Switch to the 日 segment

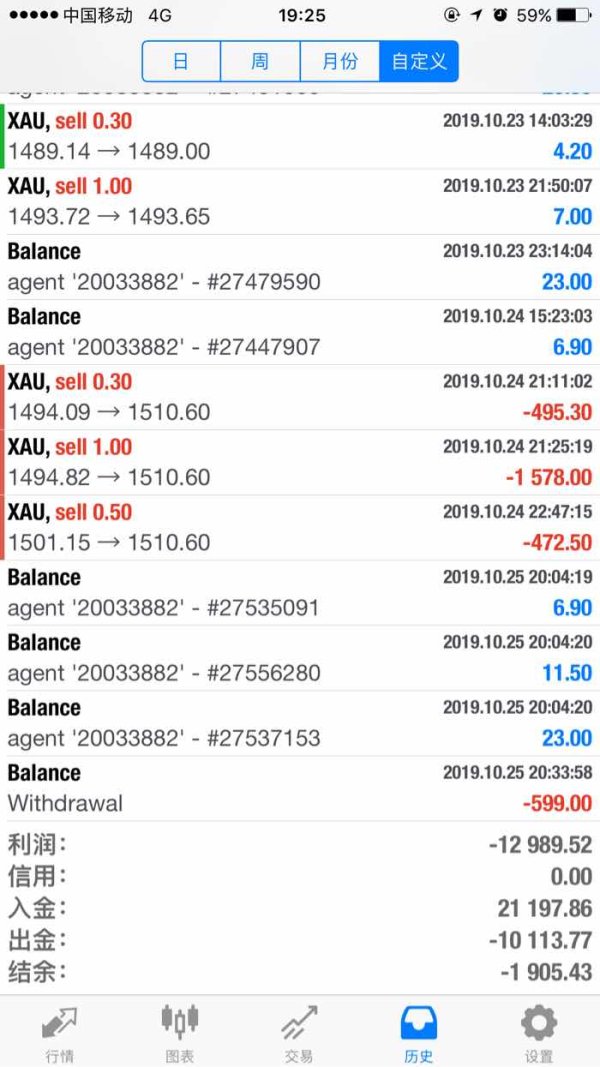point(181,61)
